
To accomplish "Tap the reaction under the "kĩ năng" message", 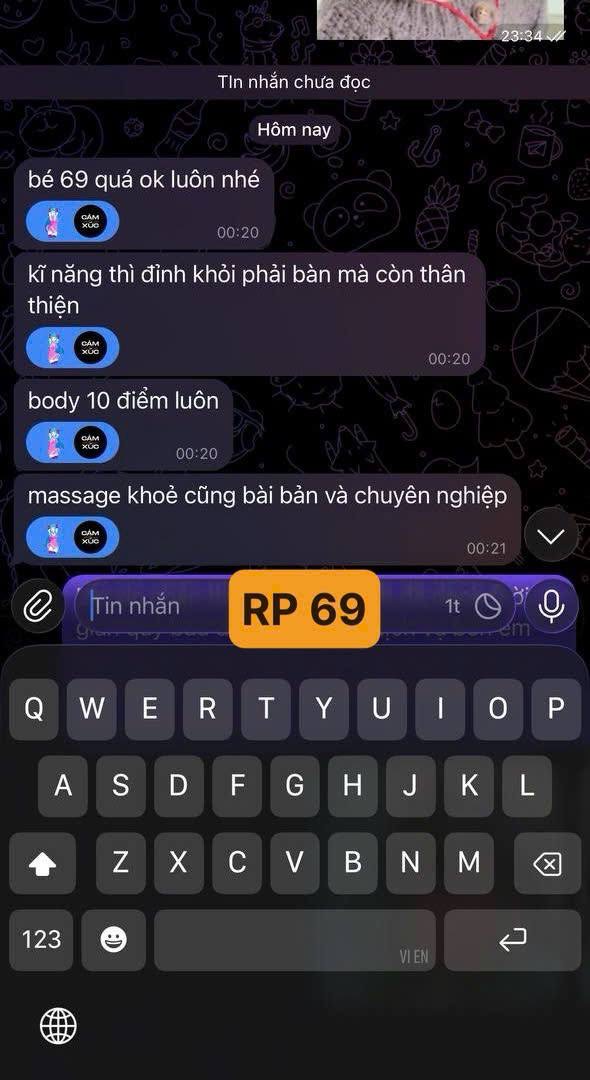I will 73,348.
